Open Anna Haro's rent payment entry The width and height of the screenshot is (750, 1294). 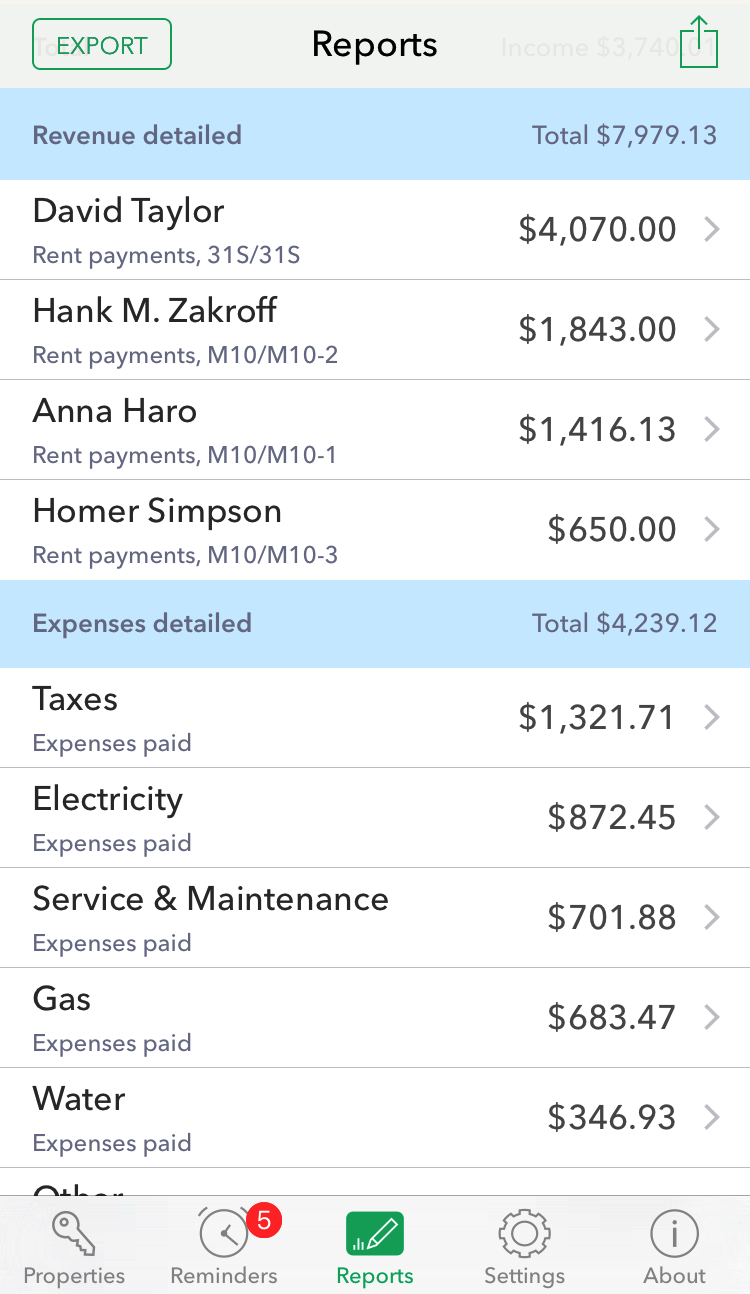tap(375, 430)
